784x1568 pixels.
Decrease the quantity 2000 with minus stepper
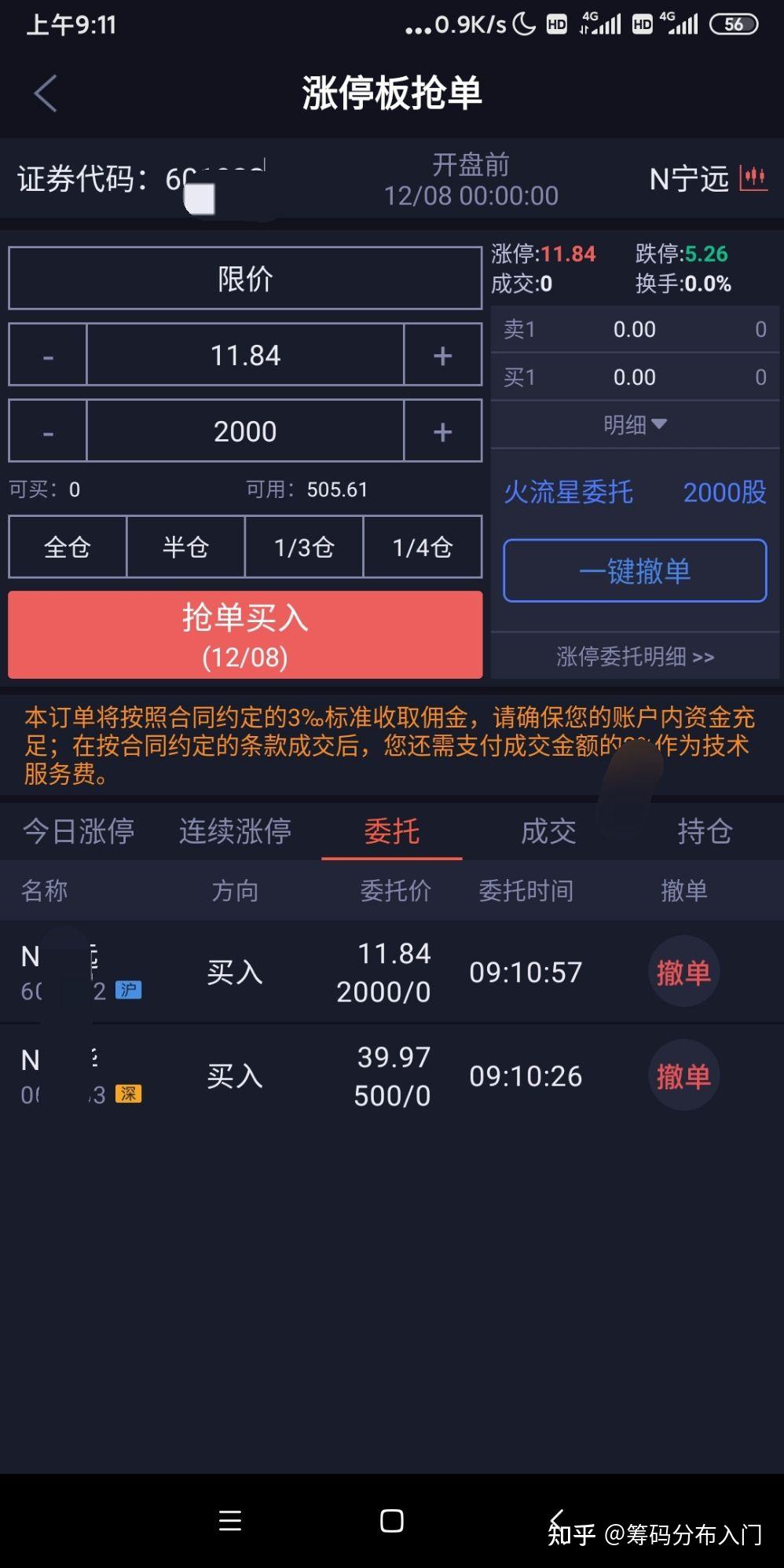pos(46,430)
